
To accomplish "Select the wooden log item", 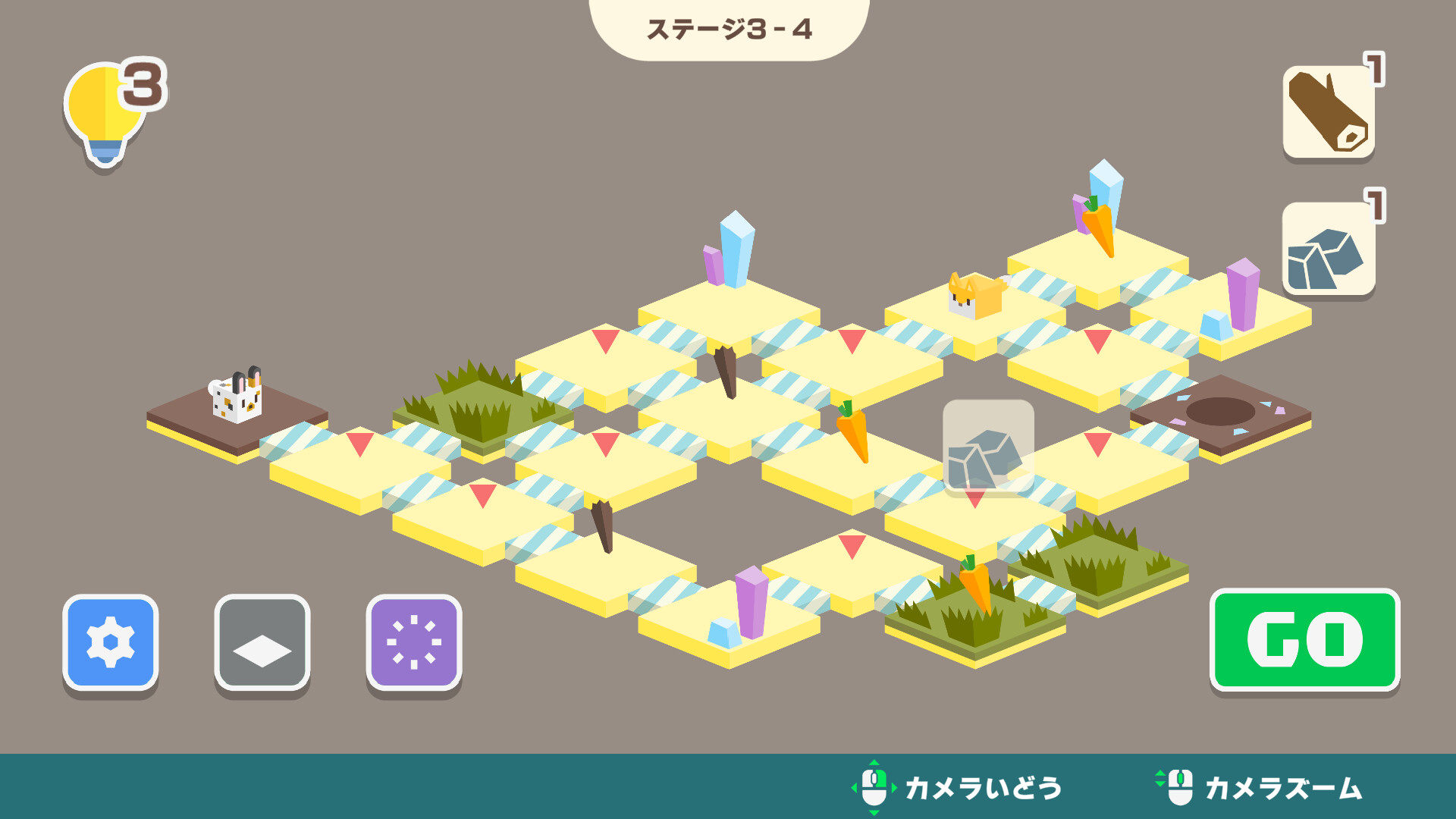I will pos(1329,112).
